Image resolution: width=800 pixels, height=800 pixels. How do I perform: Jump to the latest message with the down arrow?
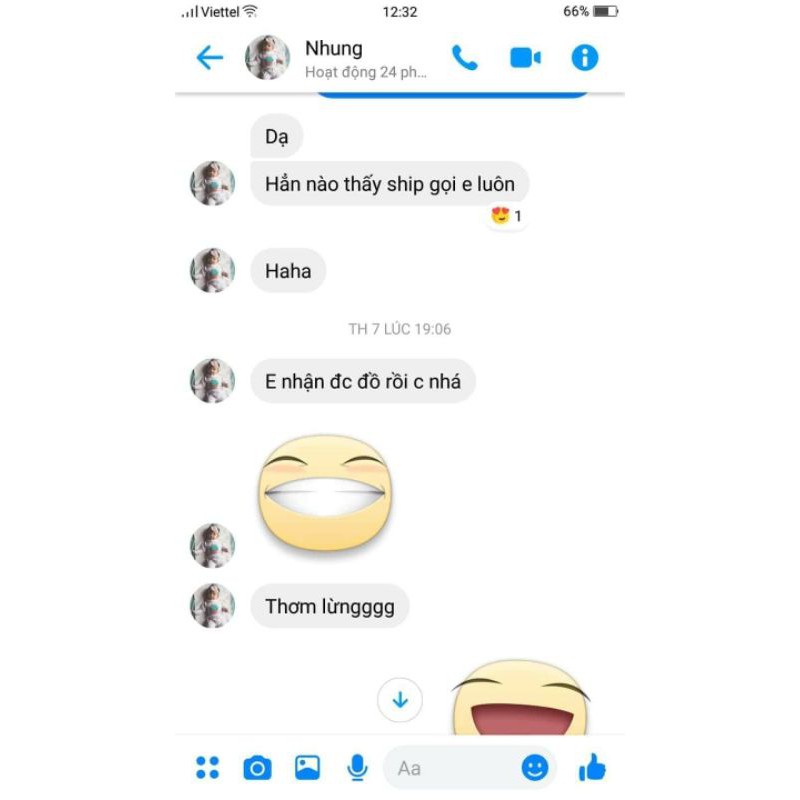[x=400, y=700]
